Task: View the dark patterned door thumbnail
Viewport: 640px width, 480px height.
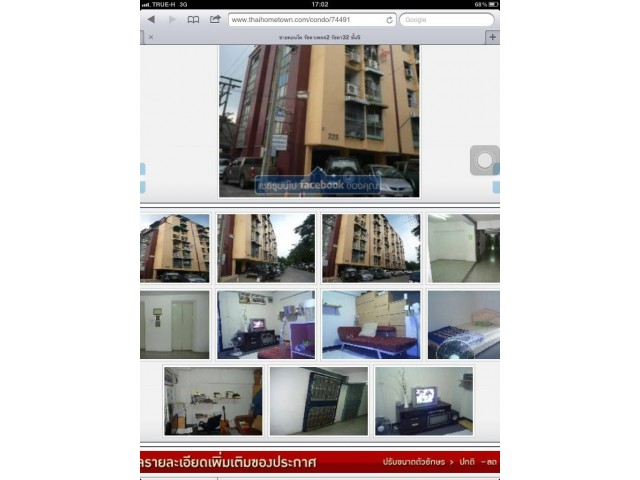Action: pos(319,401)
